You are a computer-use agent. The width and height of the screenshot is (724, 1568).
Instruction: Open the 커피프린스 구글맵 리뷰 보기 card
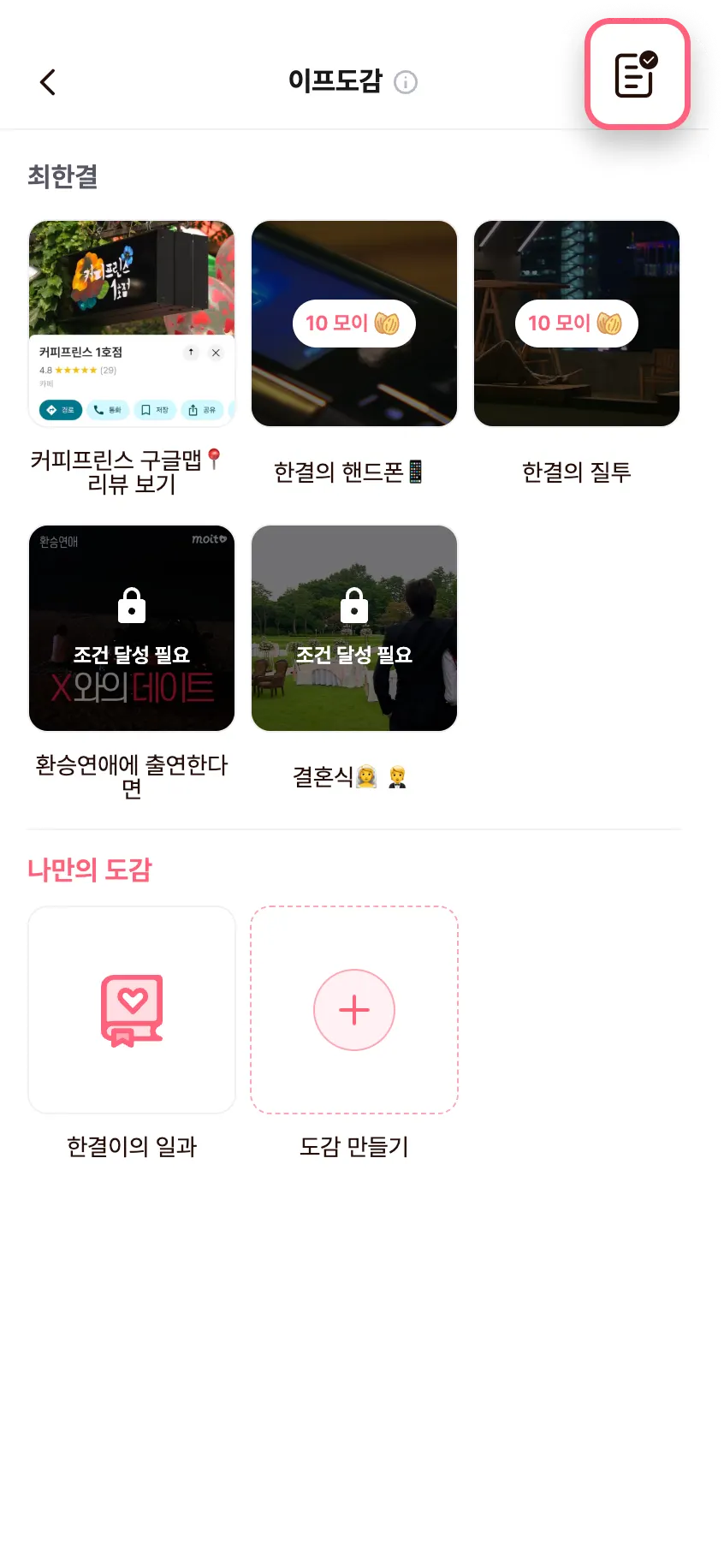(x=132, y=324)
